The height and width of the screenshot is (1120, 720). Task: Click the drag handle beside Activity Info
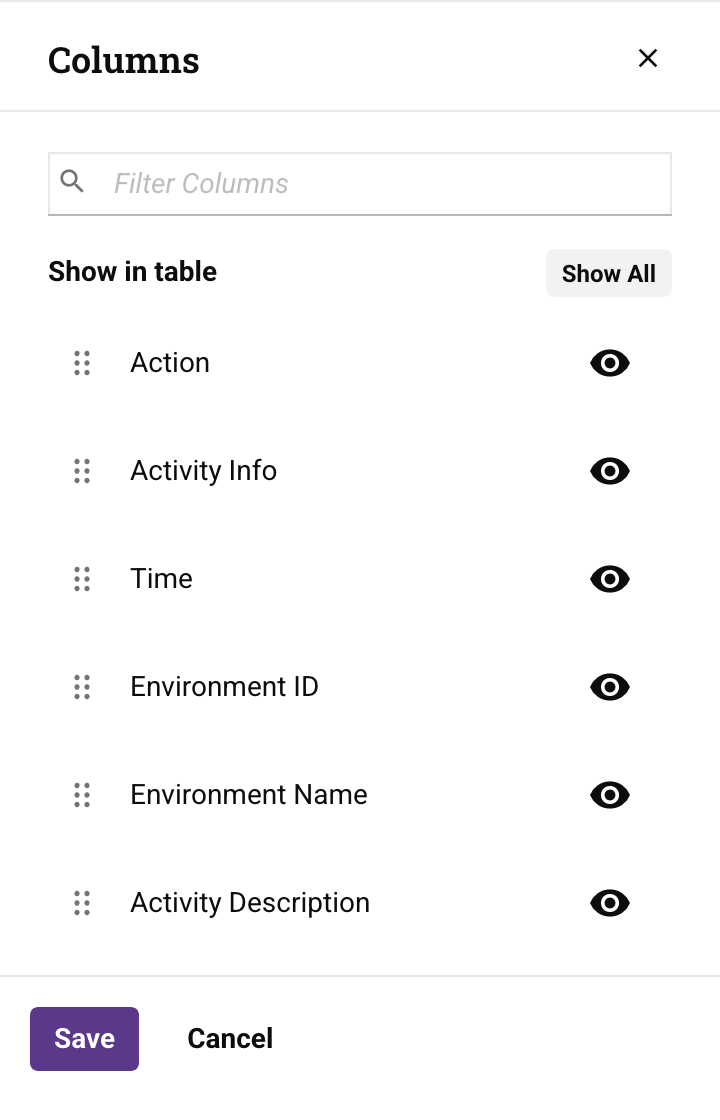point(82,471)
